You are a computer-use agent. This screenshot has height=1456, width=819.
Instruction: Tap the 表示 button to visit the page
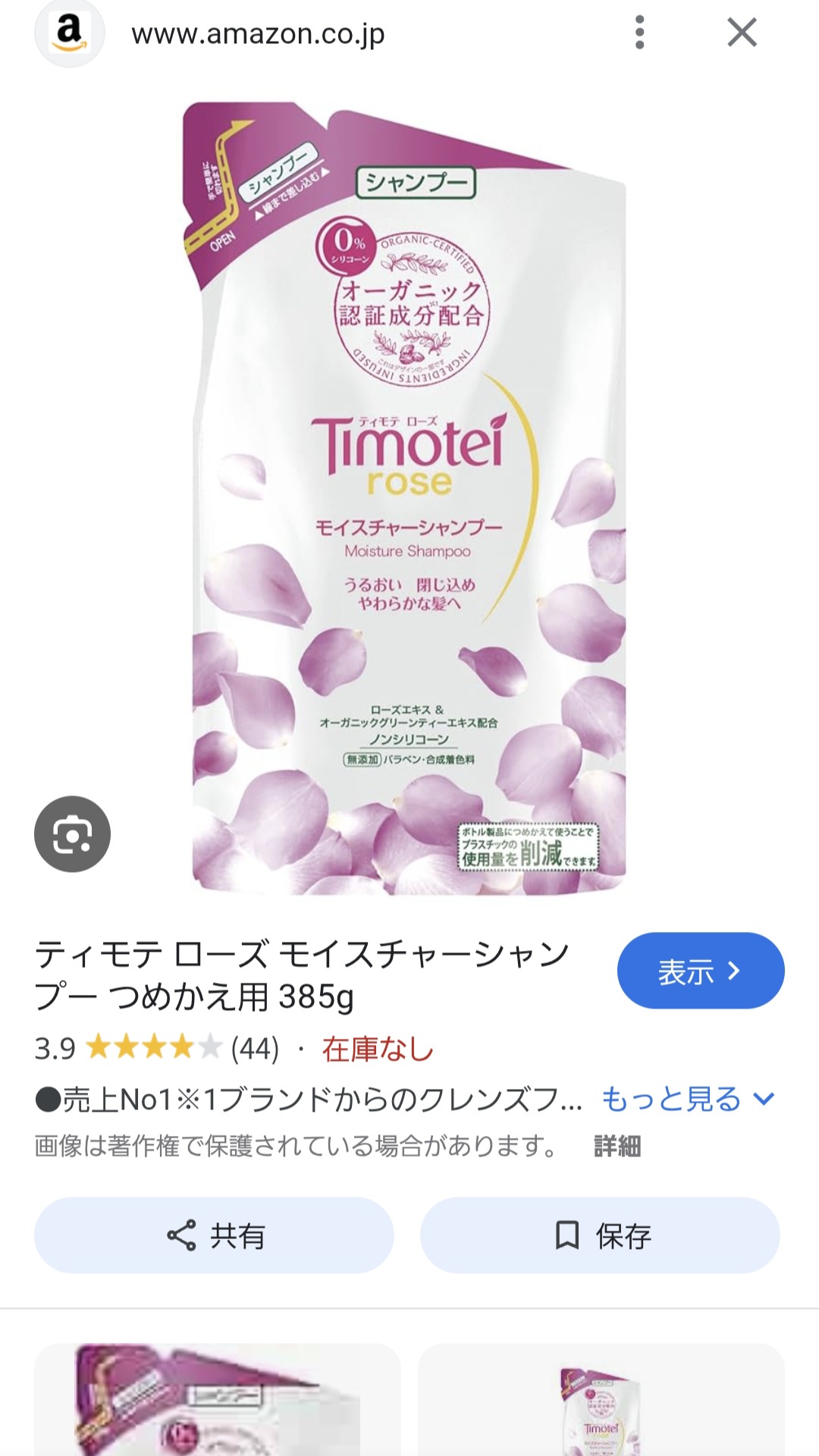700,971
